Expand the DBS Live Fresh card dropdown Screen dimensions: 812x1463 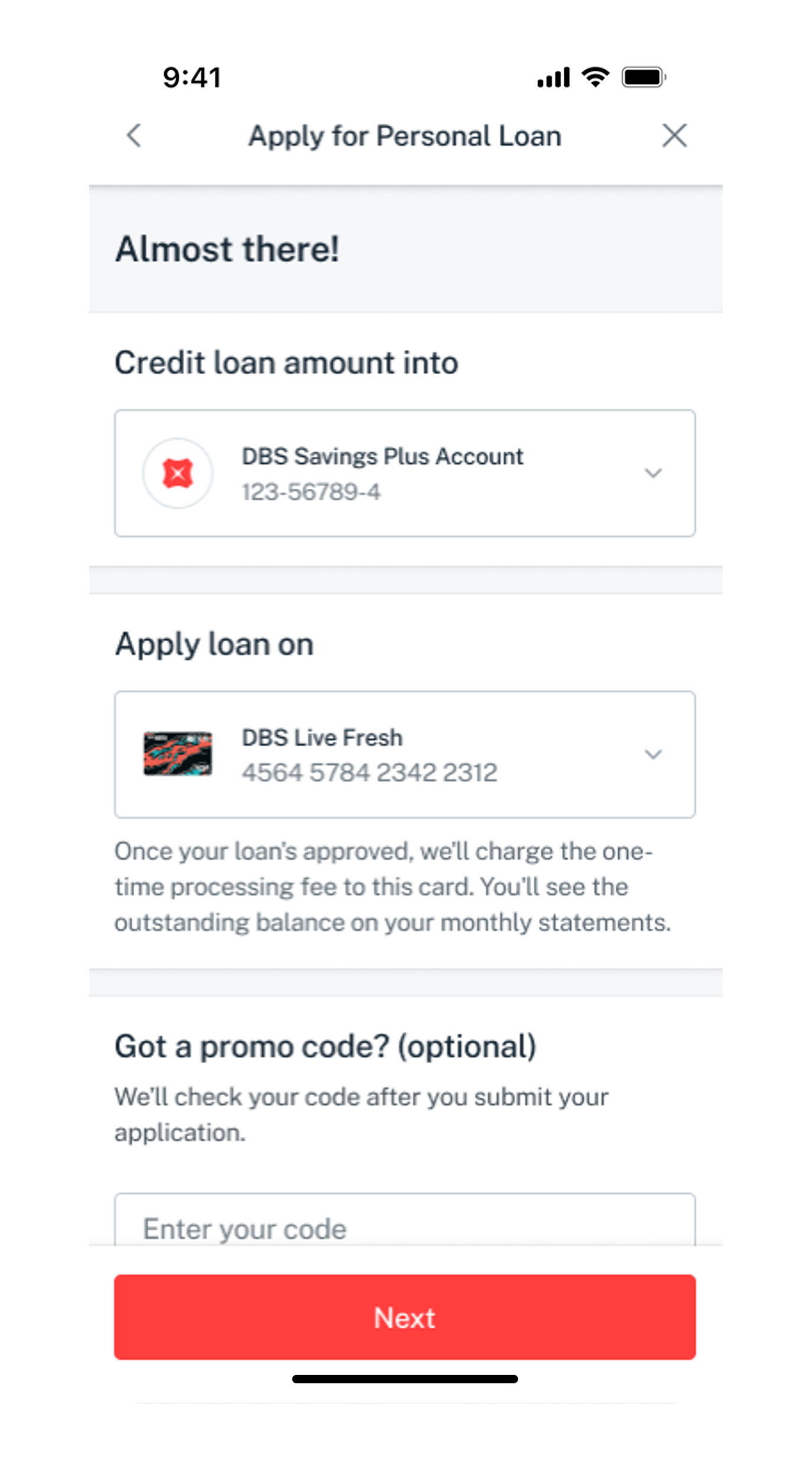coord(653,754)
